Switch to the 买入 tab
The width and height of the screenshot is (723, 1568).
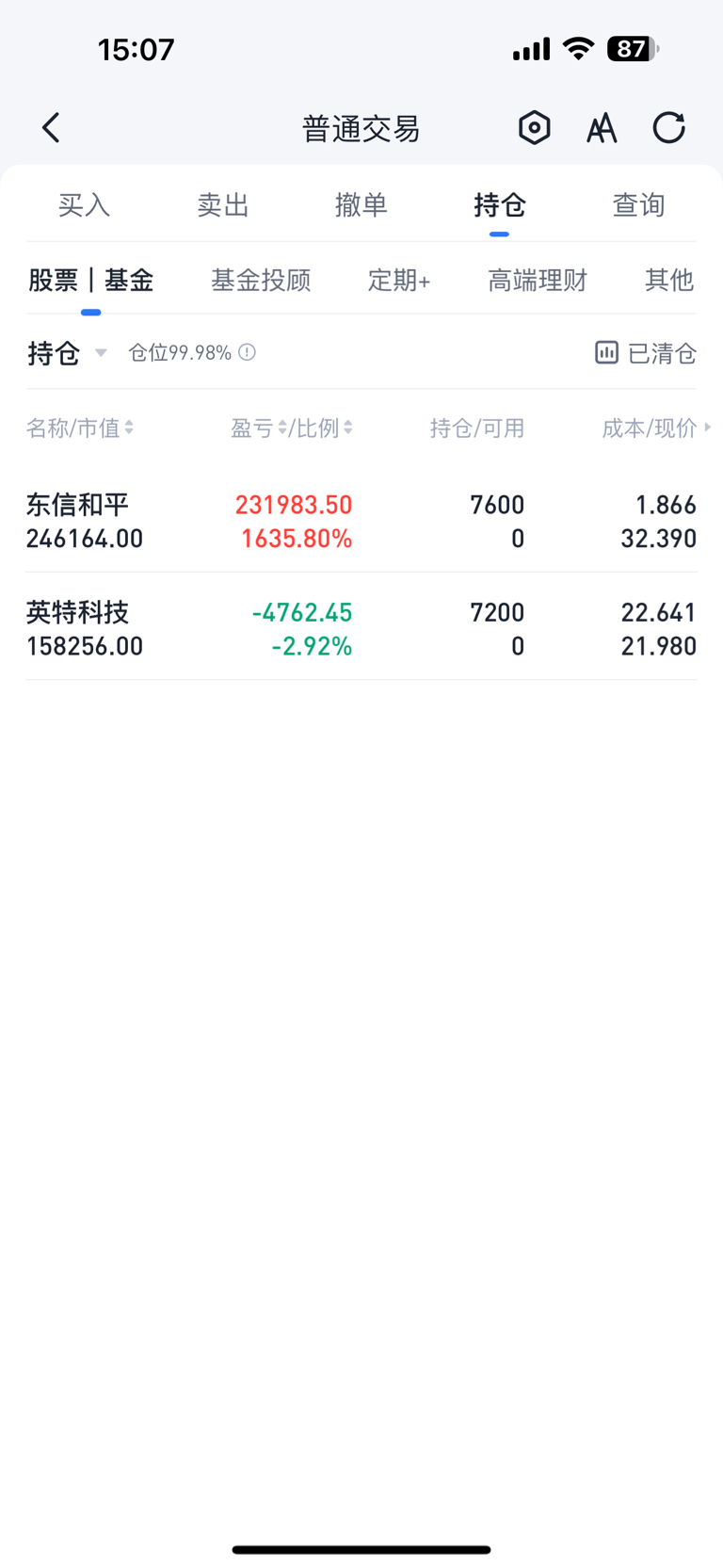pyautogui.click(x=85, y=205)
